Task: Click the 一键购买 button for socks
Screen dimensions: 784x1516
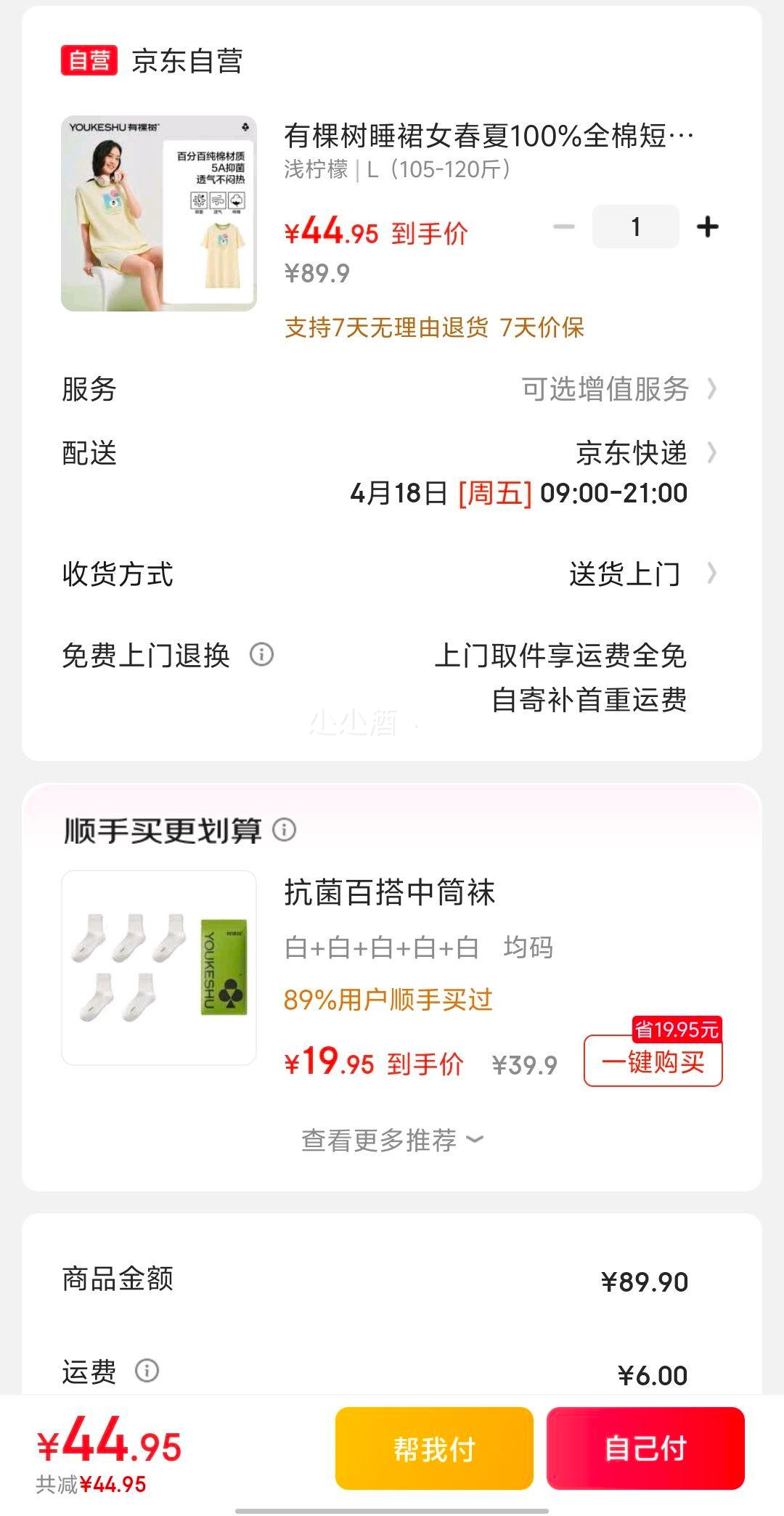Action: coord(652,1061)
